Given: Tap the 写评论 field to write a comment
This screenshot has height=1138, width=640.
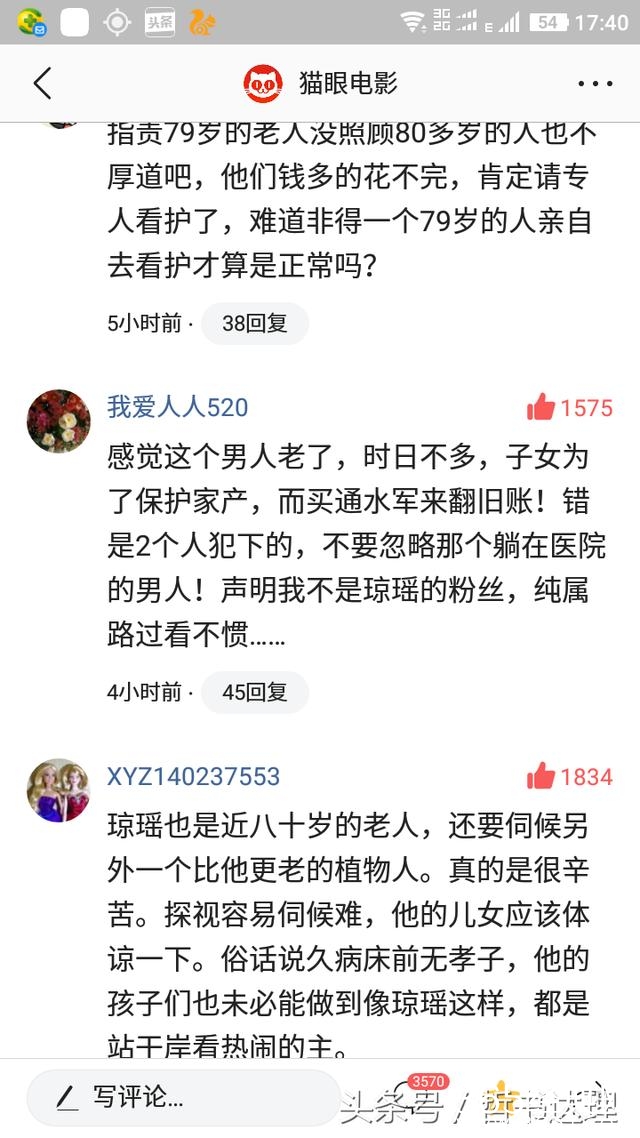Looking at the screenshot, I should pos(180,1097).
